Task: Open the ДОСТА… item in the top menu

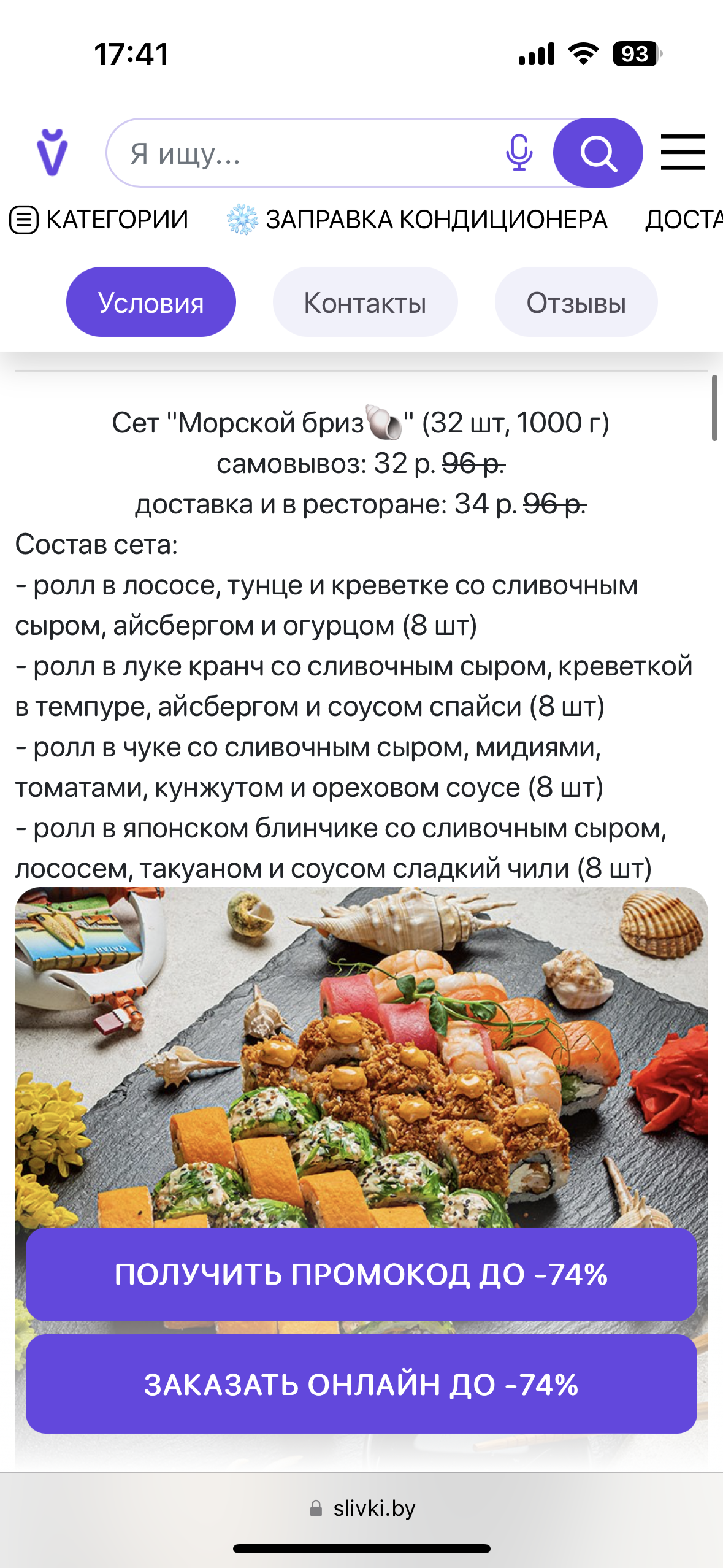Action: 684,220
